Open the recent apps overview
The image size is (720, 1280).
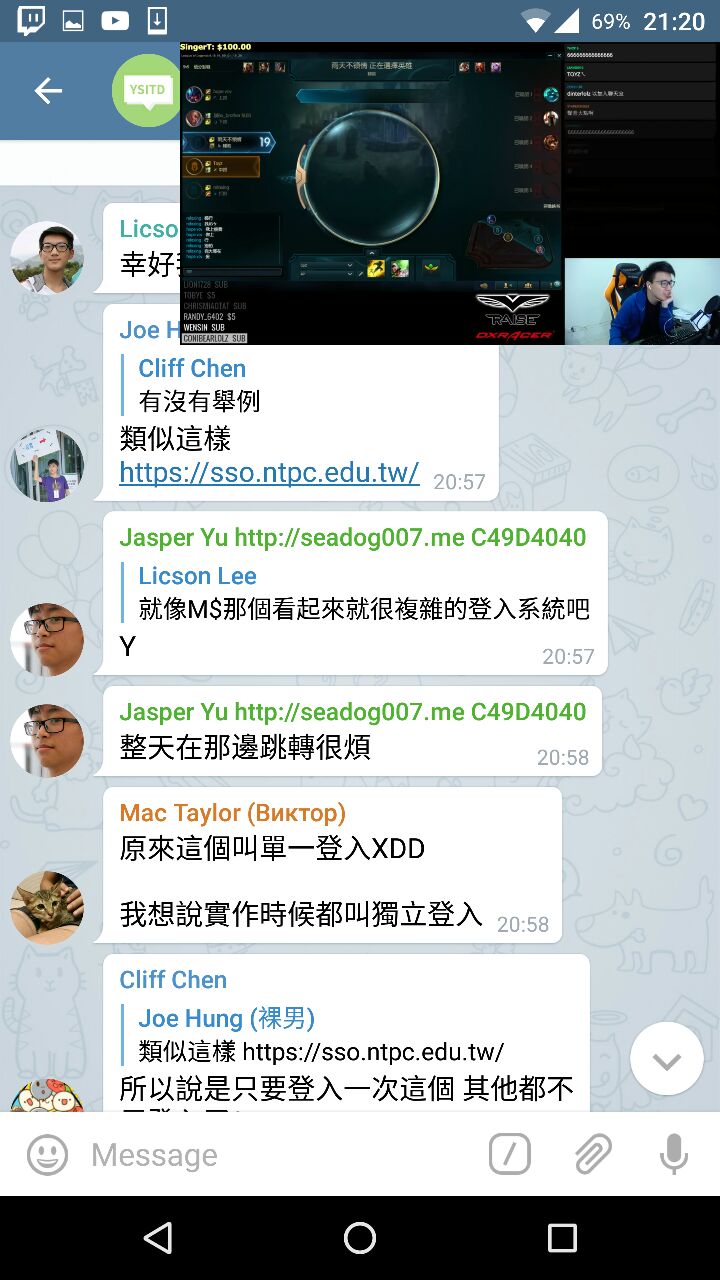tap(562, 1238)
